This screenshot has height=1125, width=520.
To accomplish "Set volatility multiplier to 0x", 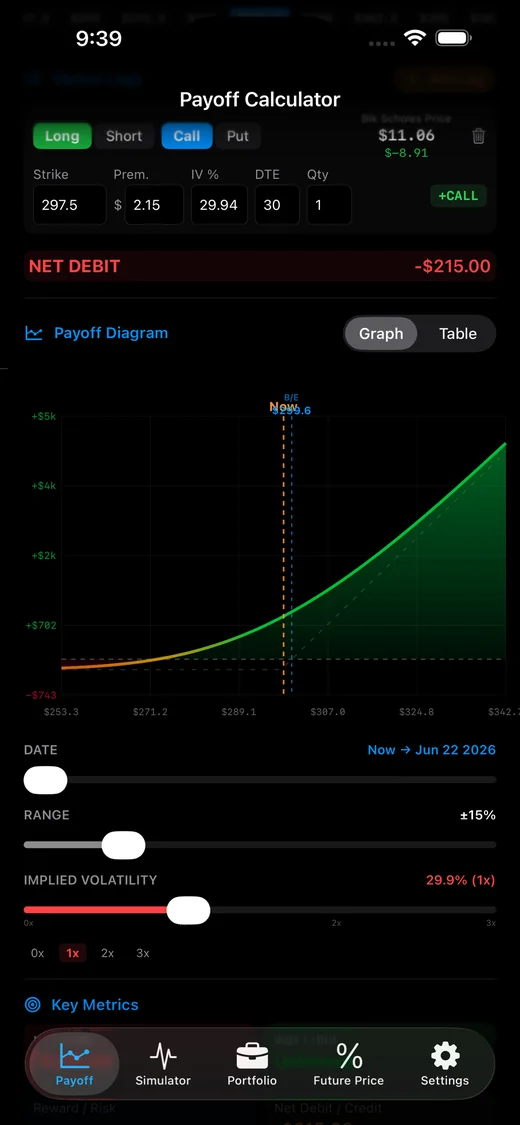I will (x=37, y=954).
